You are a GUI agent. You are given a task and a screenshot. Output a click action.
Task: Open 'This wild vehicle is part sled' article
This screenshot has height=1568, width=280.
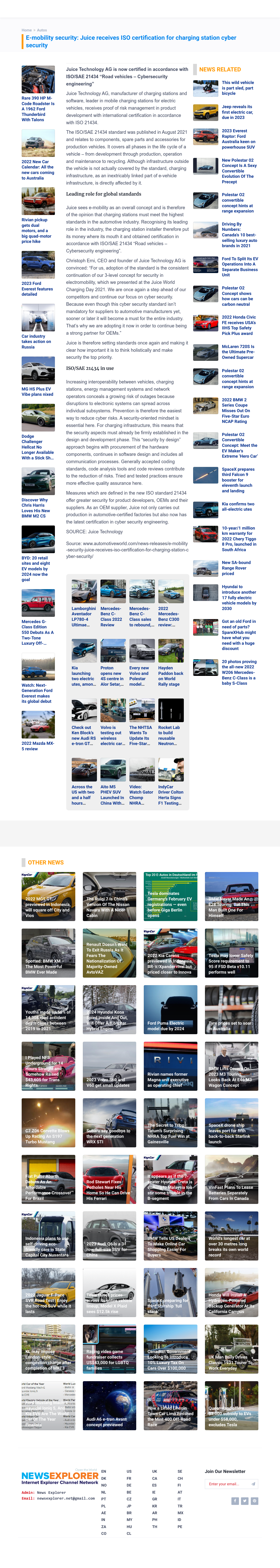pyautogui.click(x=238, y=88)
